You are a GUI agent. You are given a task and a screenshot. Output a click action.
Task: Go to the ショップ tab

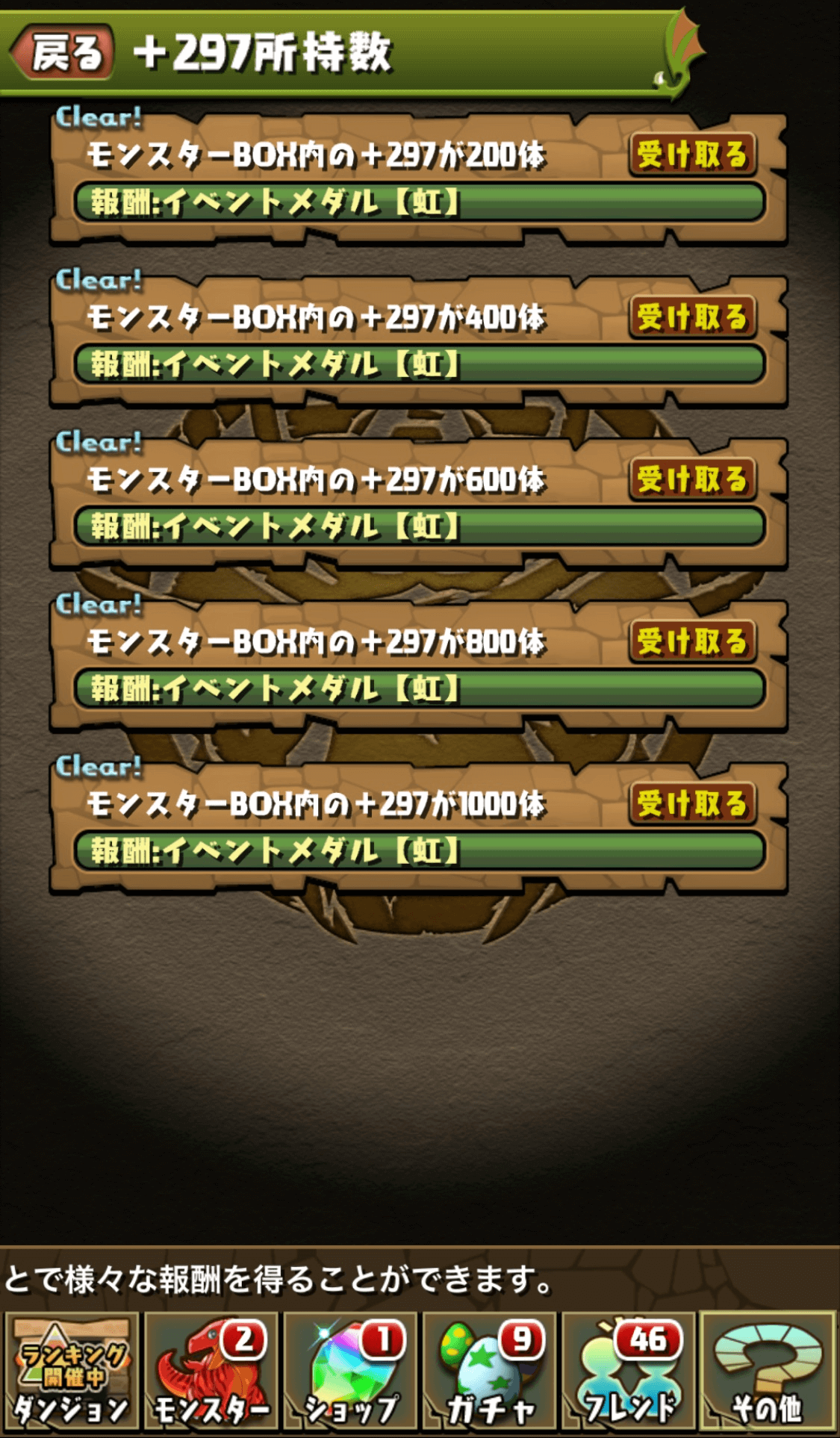351,1372
